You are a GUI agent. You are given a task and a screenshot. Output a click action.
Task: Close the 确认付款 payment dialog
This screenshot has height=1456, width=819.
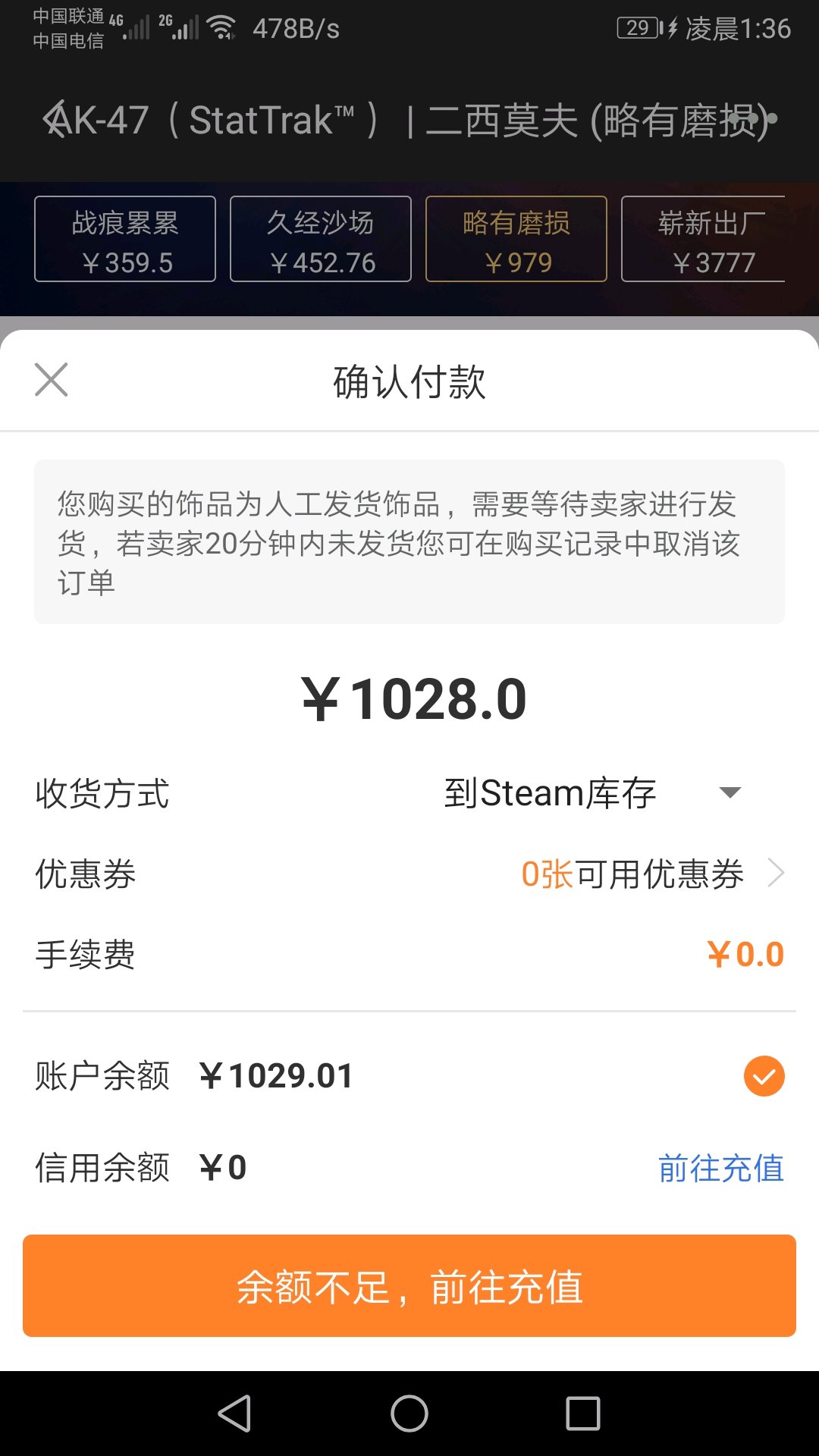point(52,379)
